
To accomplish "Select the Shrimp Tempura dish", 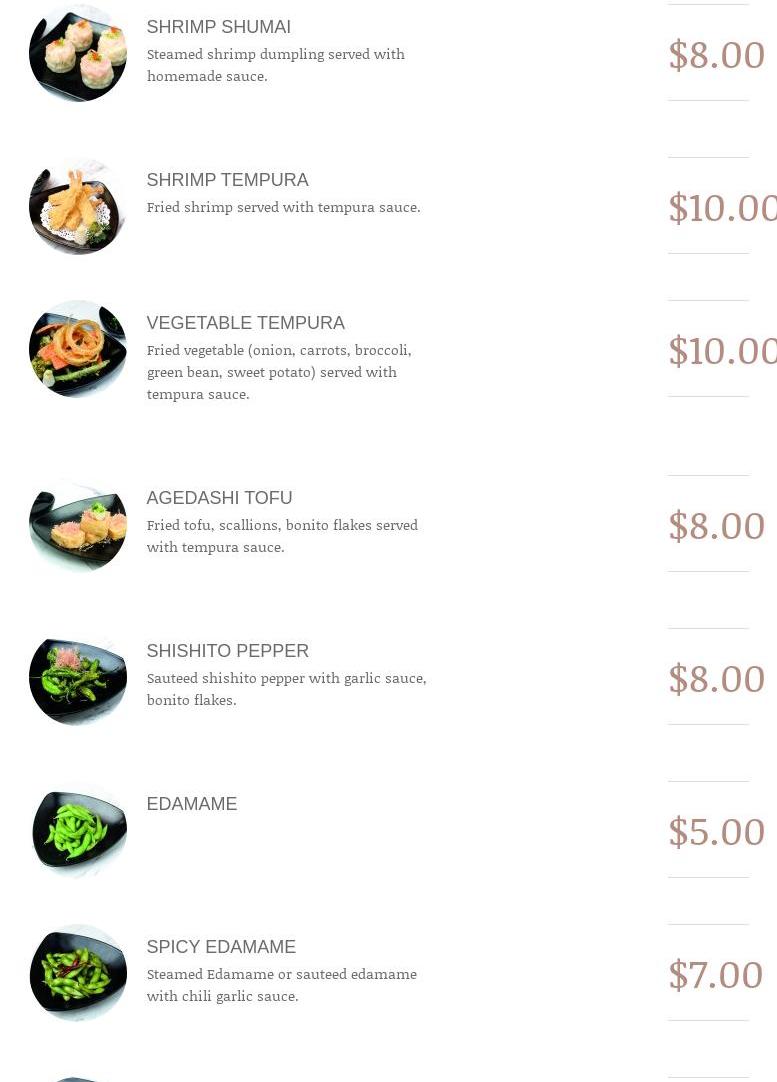I will 227,180.
